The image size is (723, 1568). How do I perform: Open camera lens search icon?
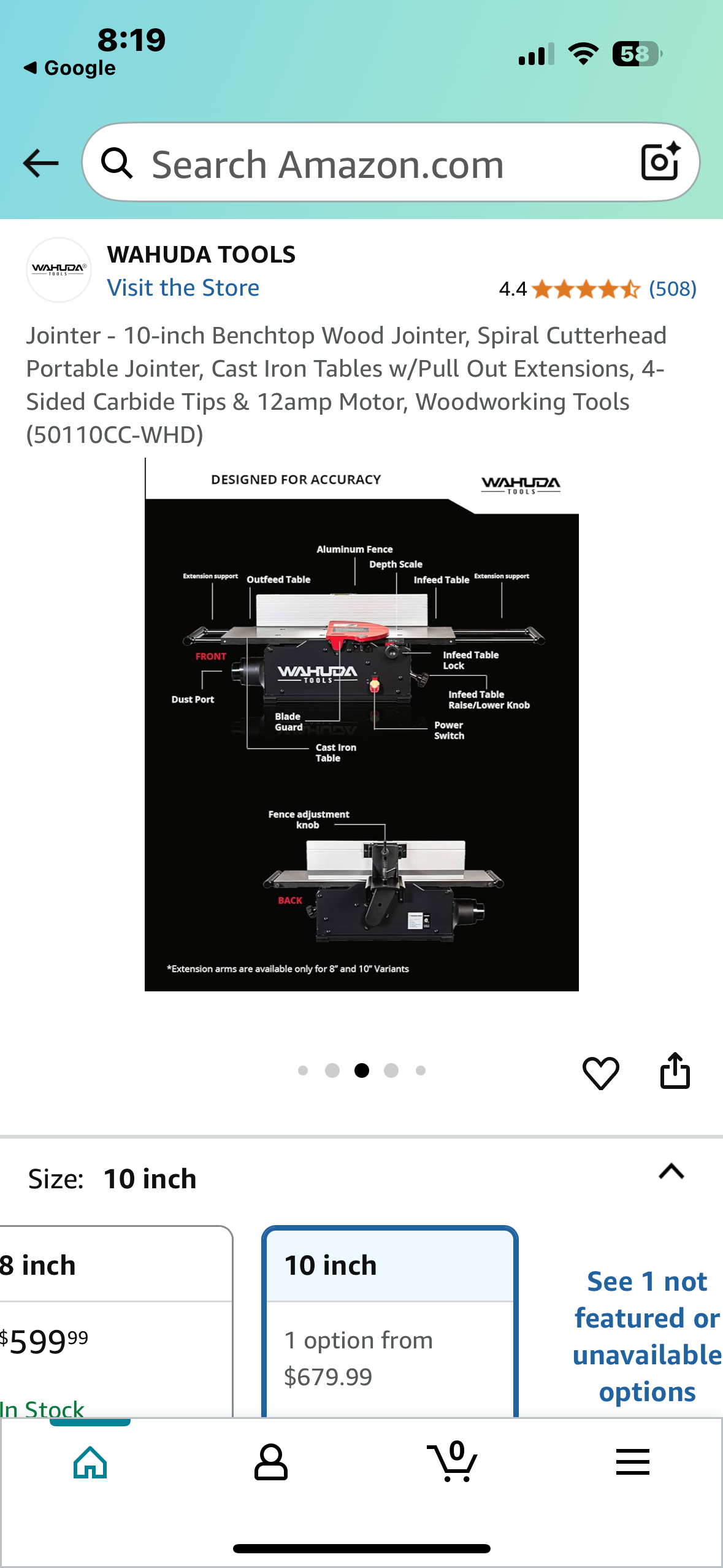660,162
